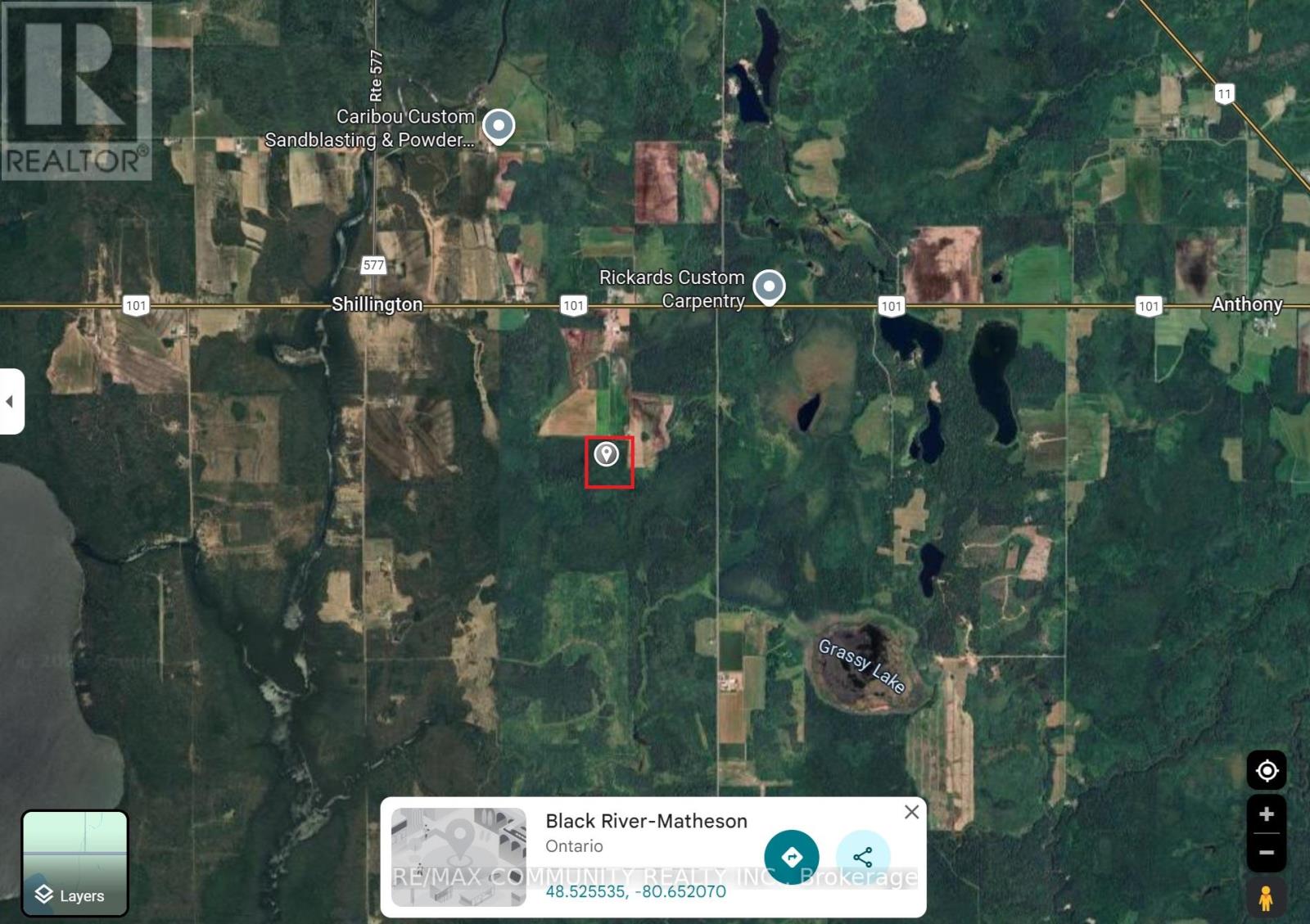The image size is (1310, 924).
Task: Zoom out of the map
Action: pyautogui.click(x=1267, y=852)
